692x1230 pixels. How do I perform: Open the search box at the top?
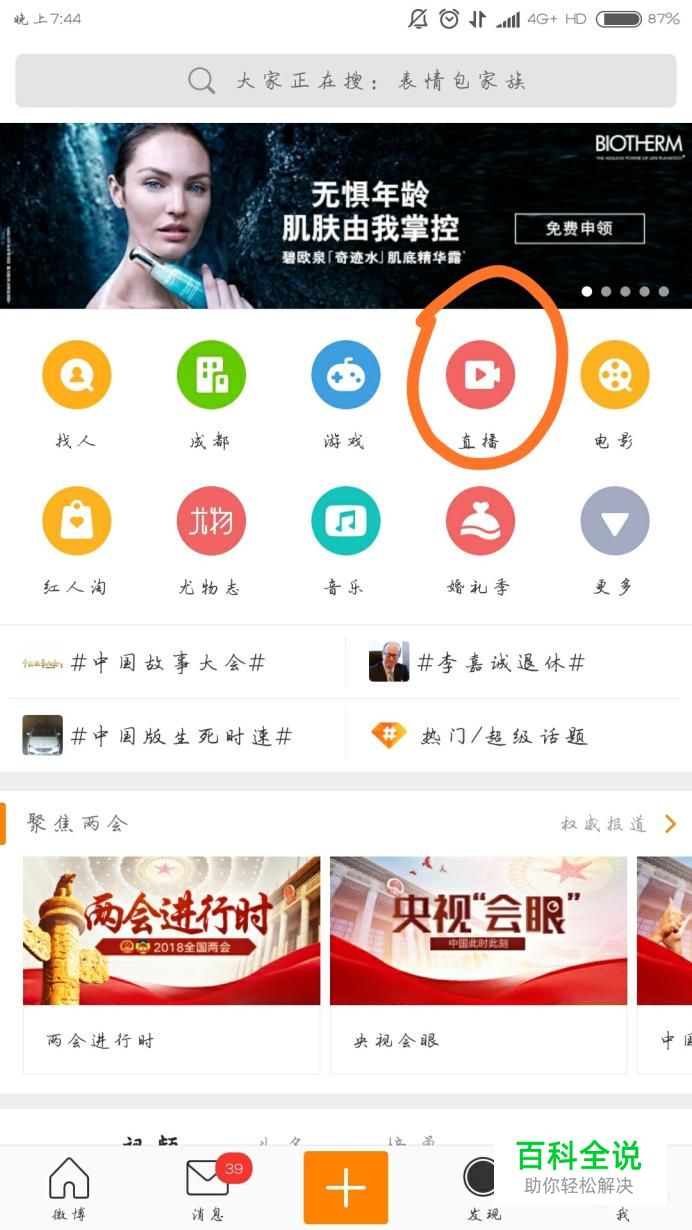click(x=346, y=81)
